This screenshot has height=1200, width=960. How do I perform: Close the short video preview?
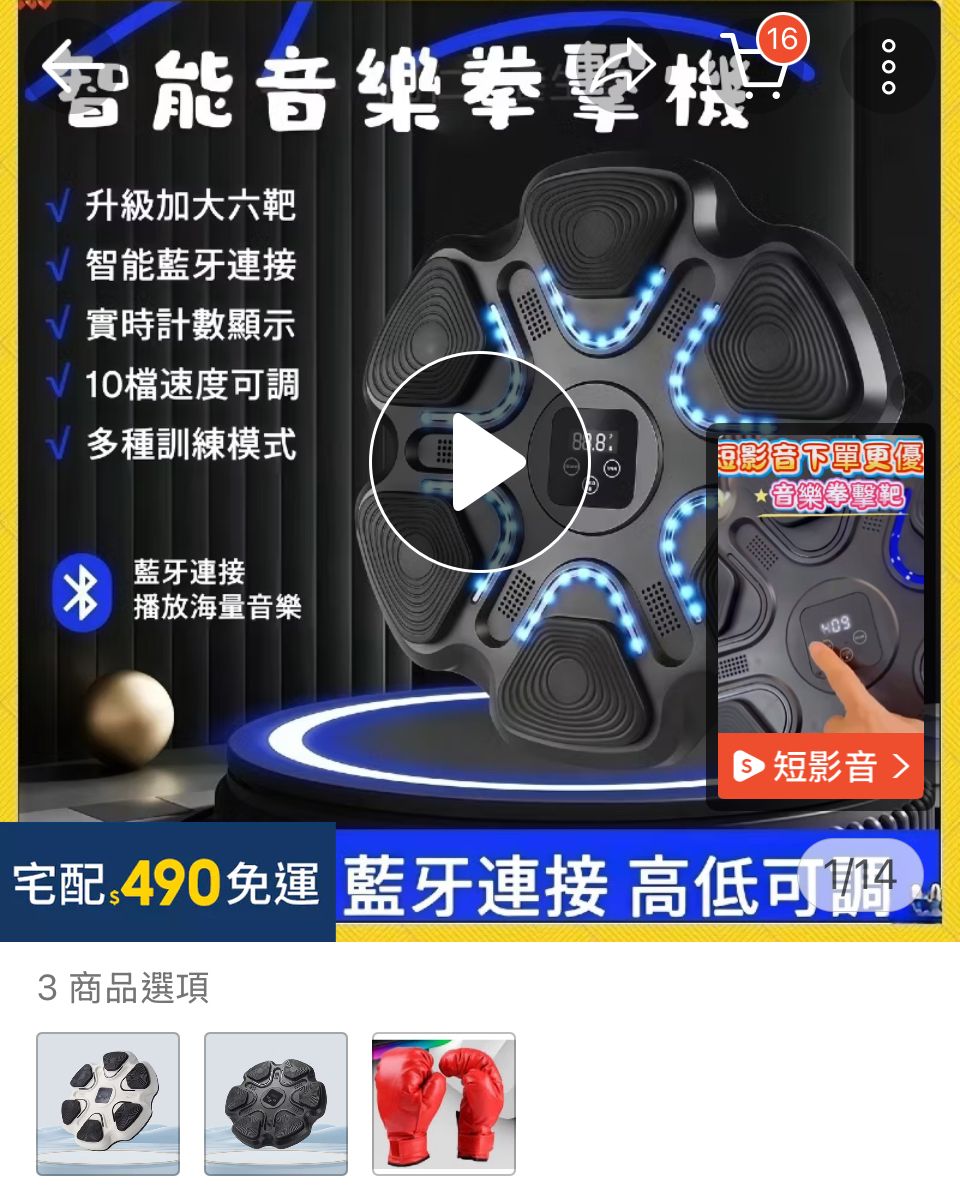click(912, 392)
